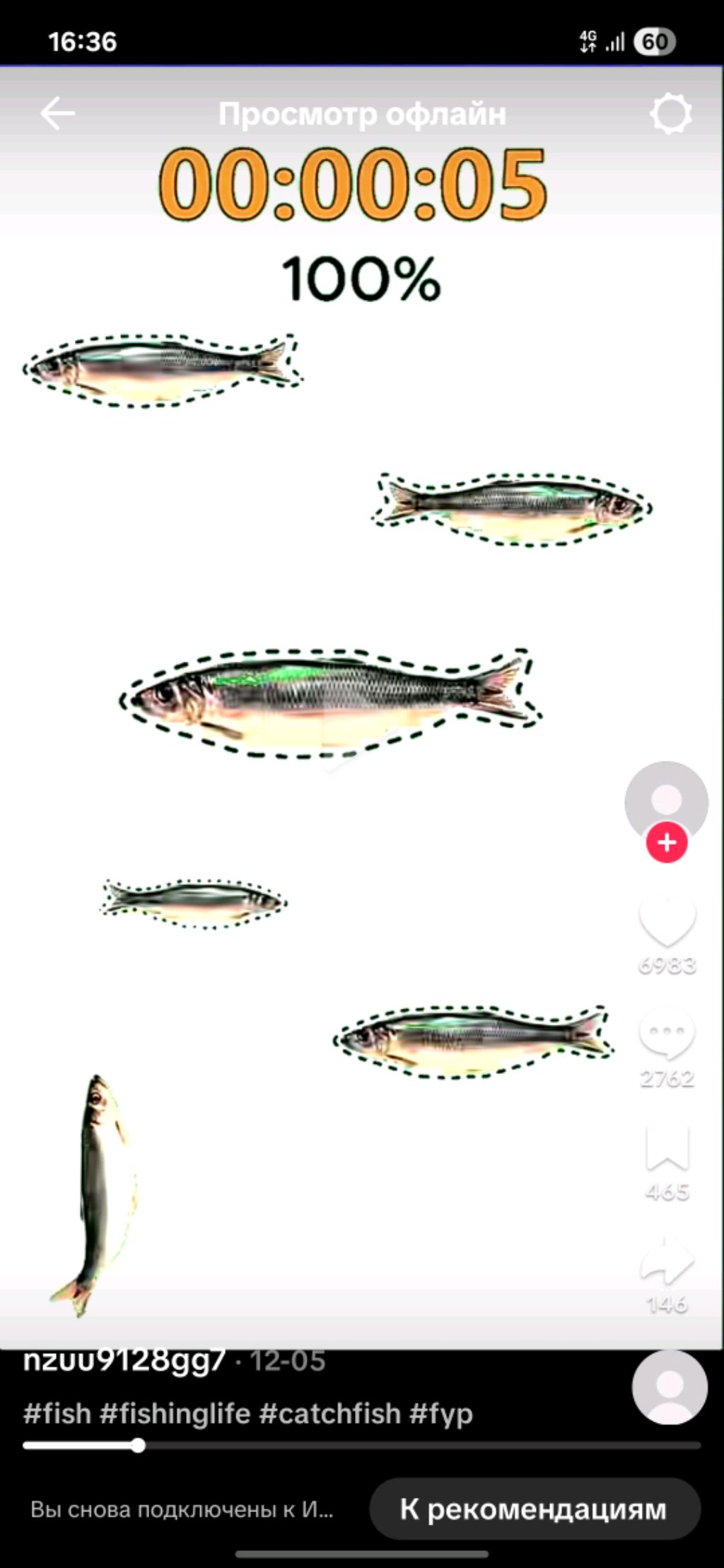Viewport: 724px width, 1568px height.
Task: Like this fish video
Action: pyautogui.click(x=667, y=922)
